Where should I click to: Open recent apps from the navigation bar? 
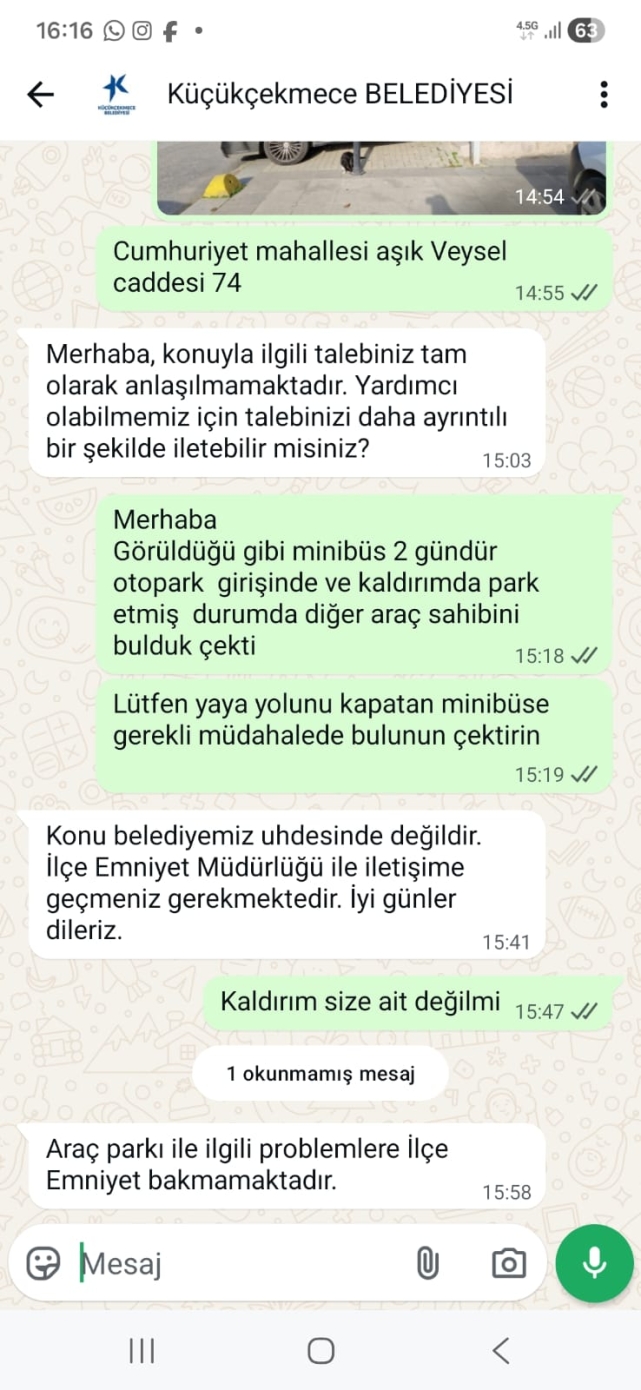click(141, 1351)
